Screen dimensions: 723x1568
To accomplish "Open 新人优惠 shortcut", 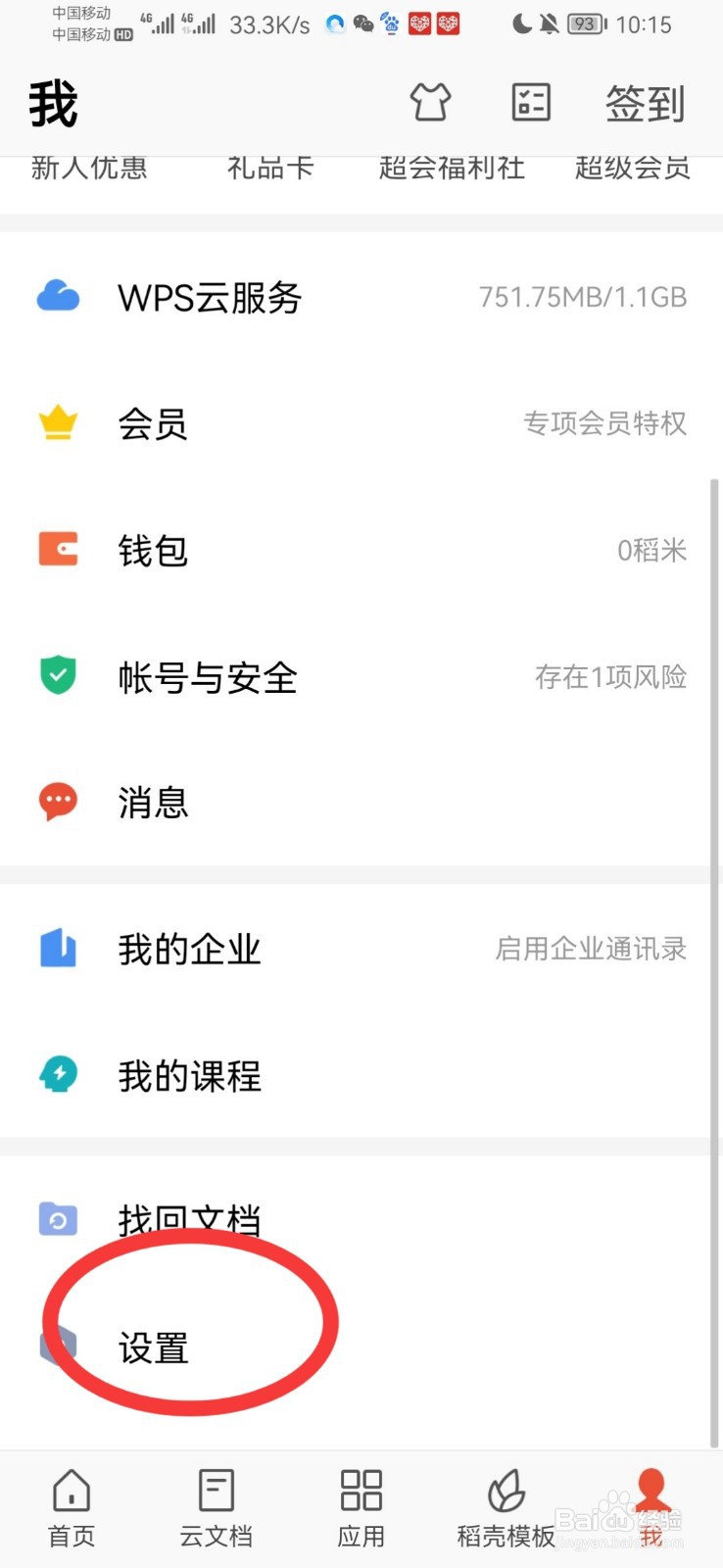I will [x=89, y=168].
